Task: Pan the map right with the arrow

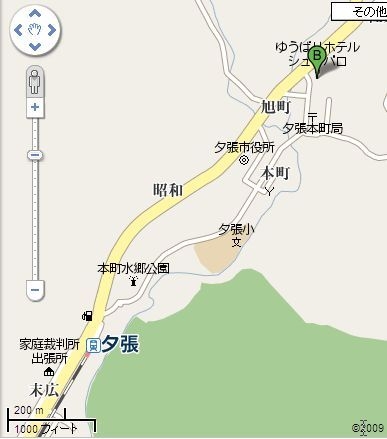Action: 52,30
